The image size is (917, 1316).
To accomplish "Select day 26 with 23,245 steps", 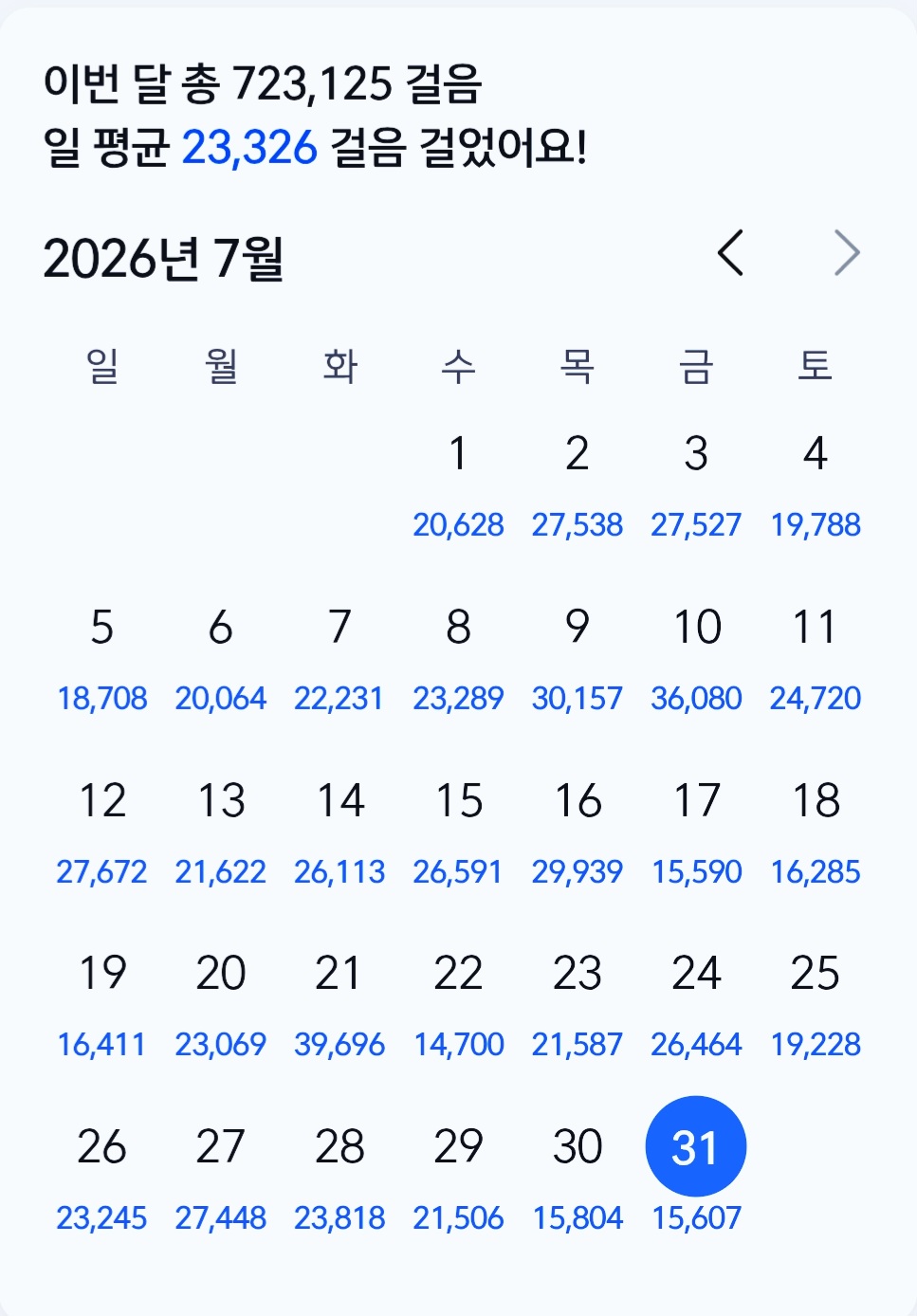I will point(101,1180).
